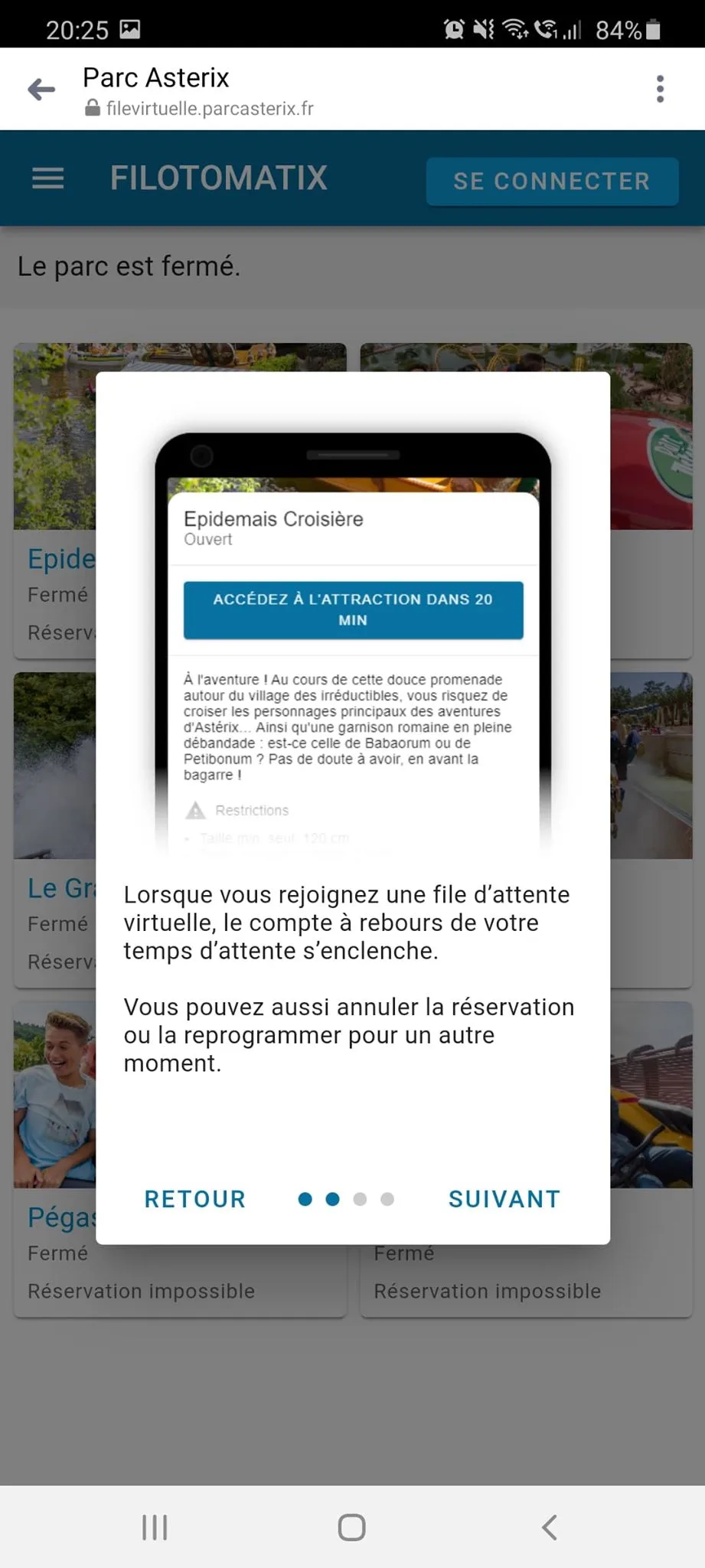This screenshot has height=1568, width=705.
Task: Tap the SE CONNECTER button
Action: pyautogui.click(x=552, y=181)
